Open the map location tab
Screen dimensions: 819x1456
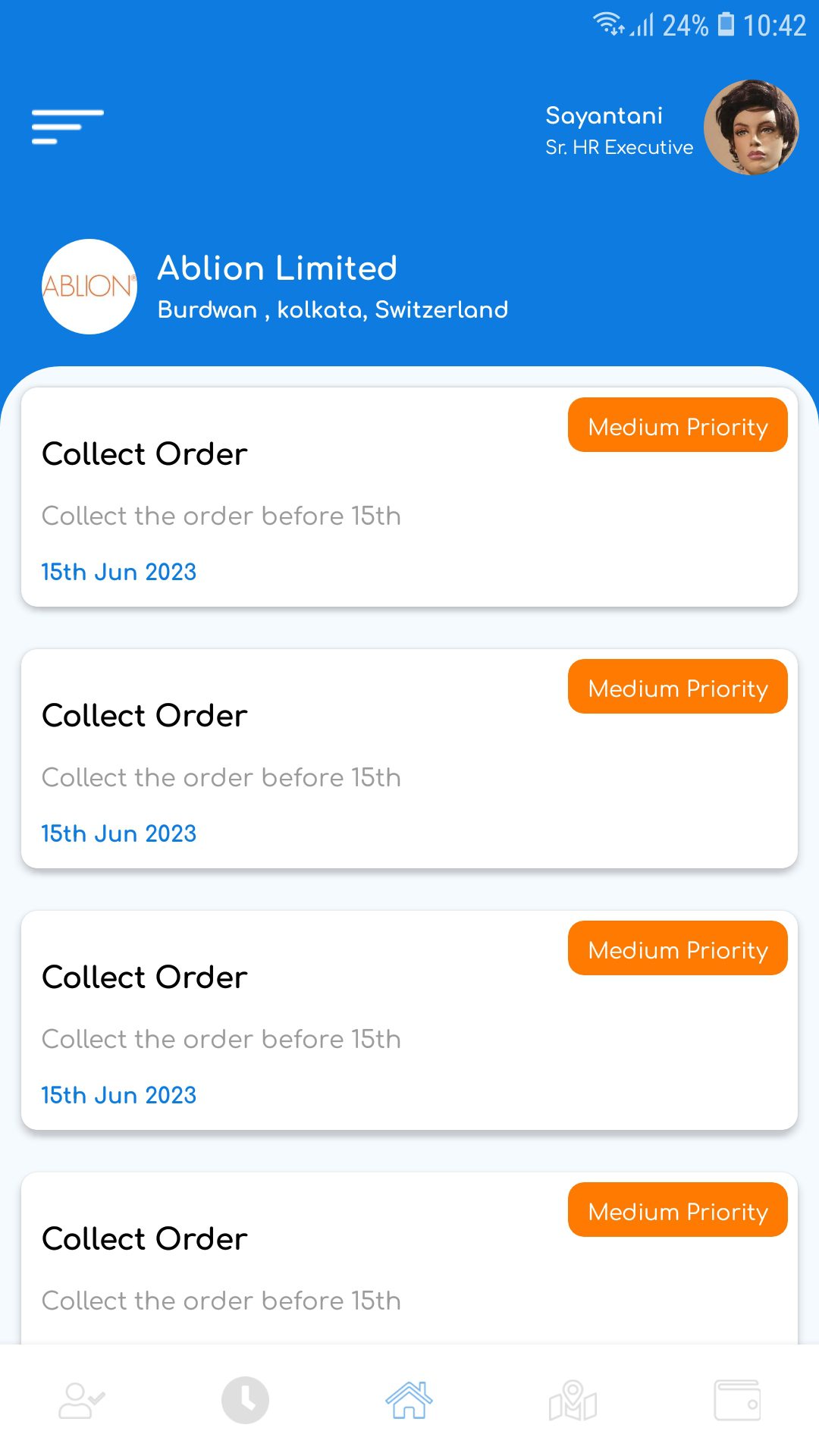pos(573,1400)
